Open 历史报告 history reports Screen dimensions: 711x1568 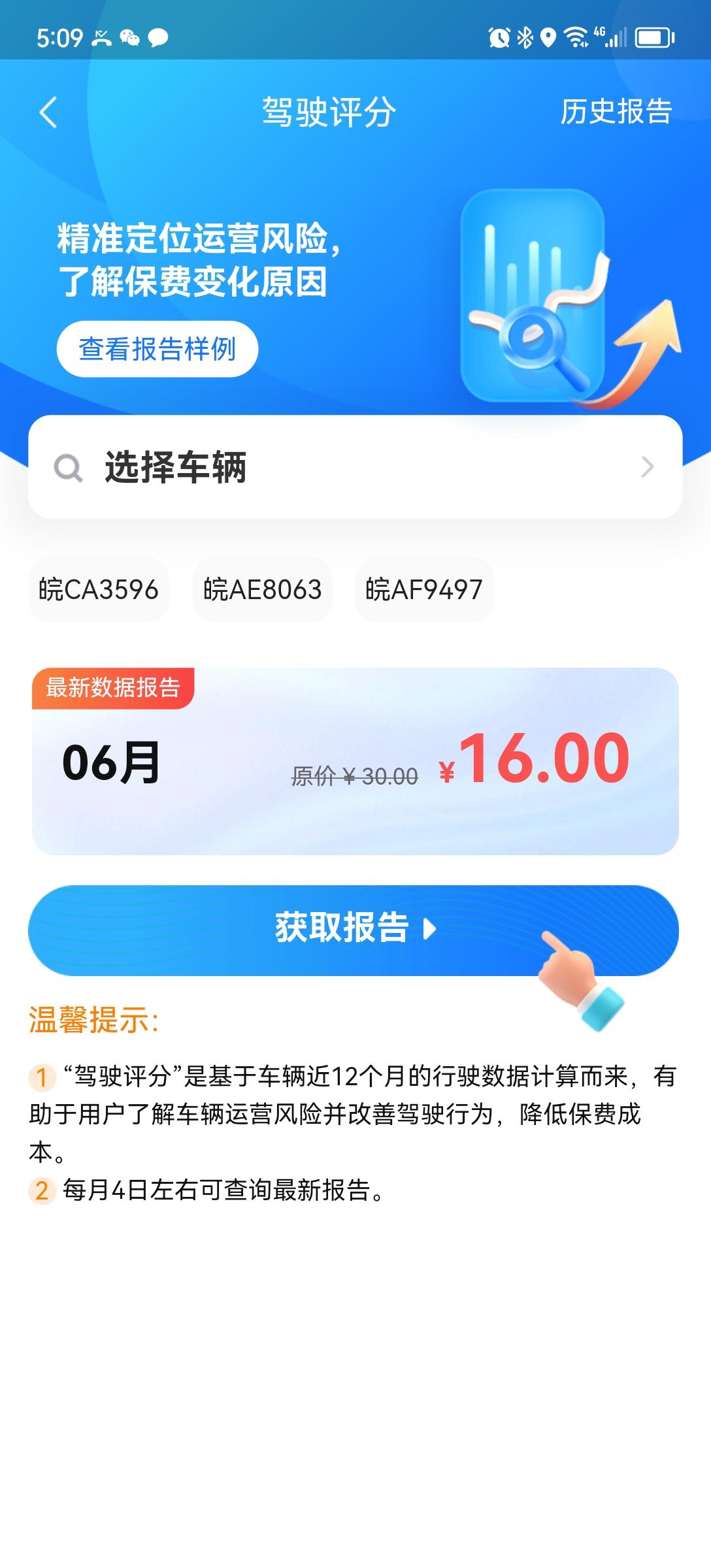coord(616,112)
